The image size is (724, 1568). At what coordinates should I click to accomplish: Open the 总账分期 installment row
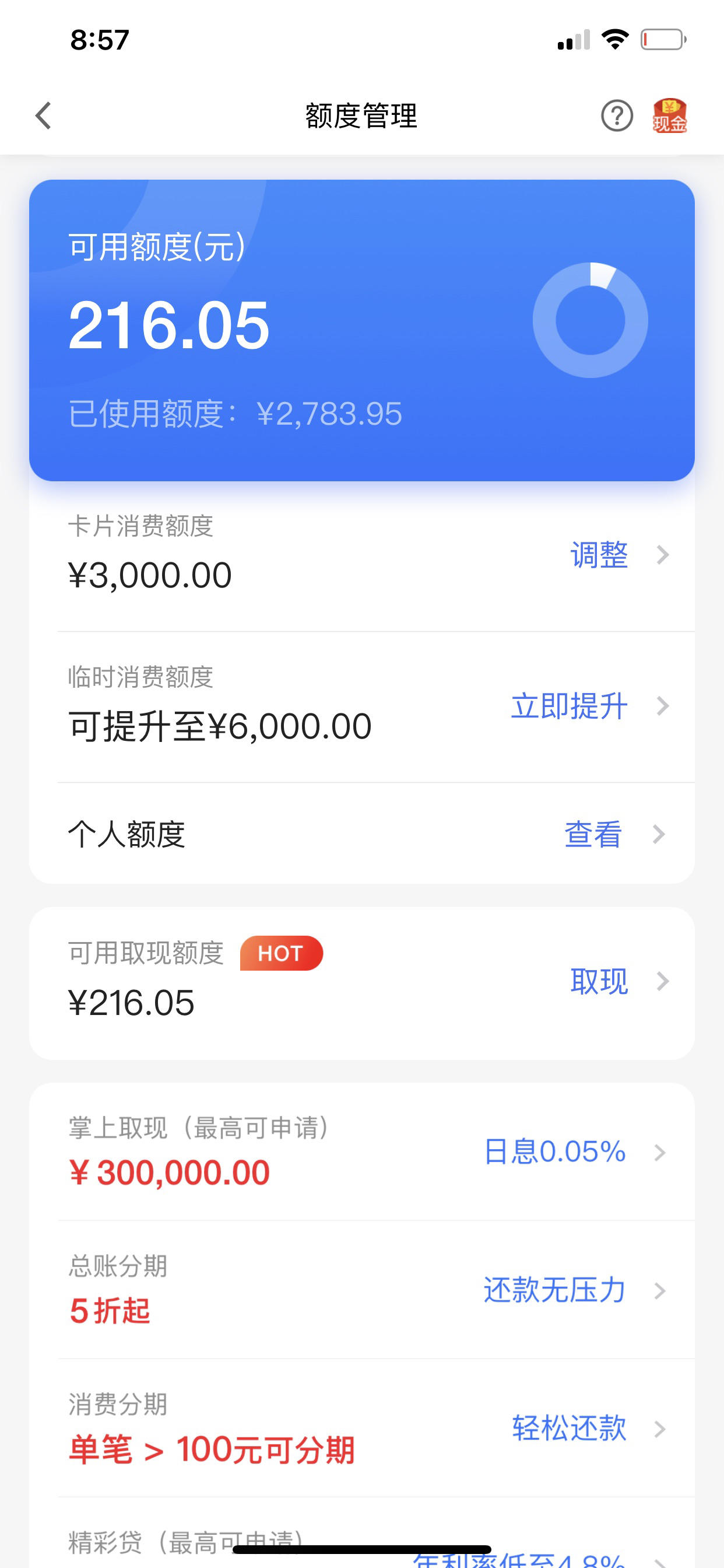(362, 1289)
